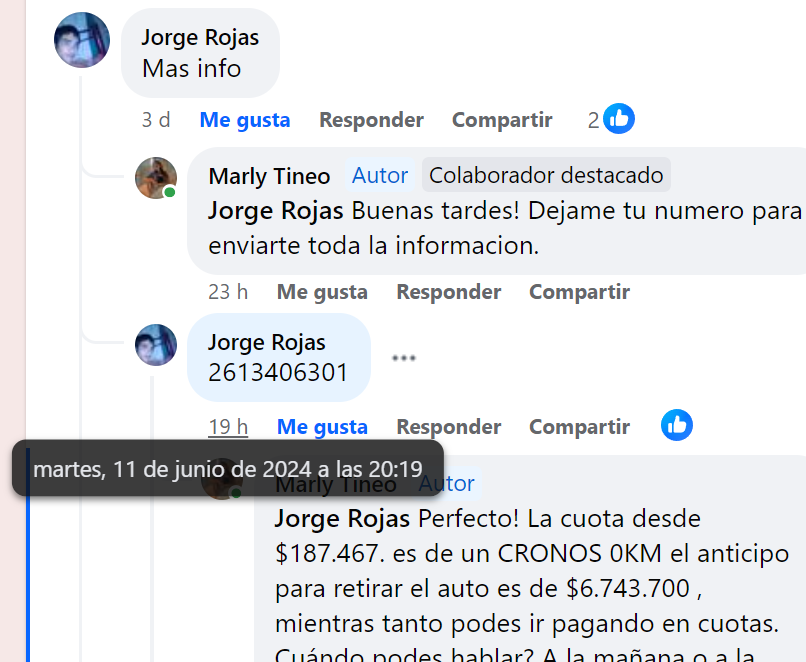806x662 pixels.
Task: Share the 2613406301 comment
Action: tap(579, 427)
